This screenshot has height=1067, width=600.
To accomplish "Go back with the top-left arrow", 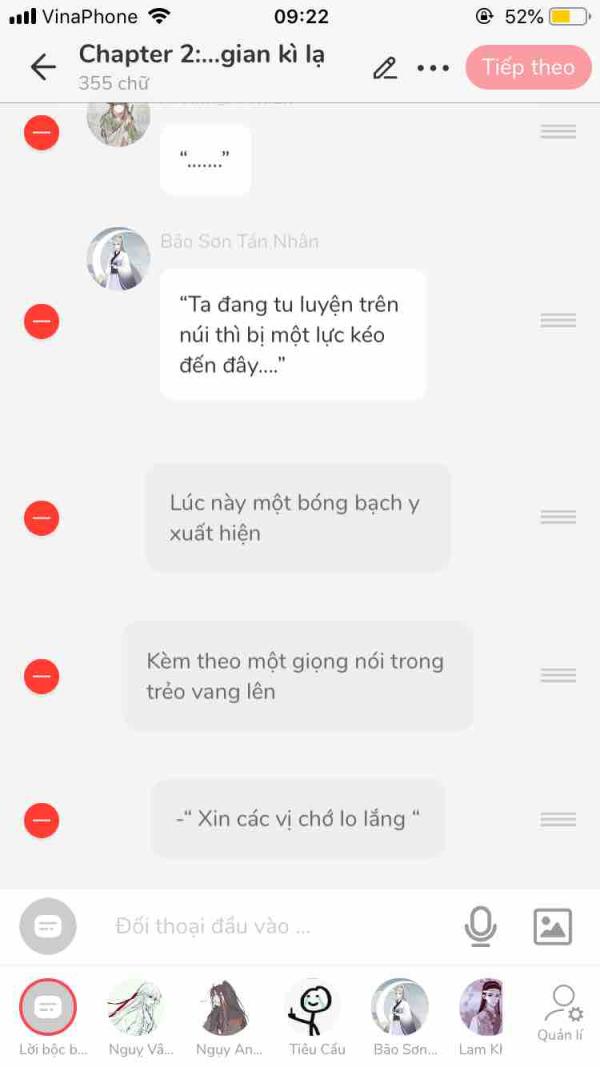I will (x=43, y=67).
